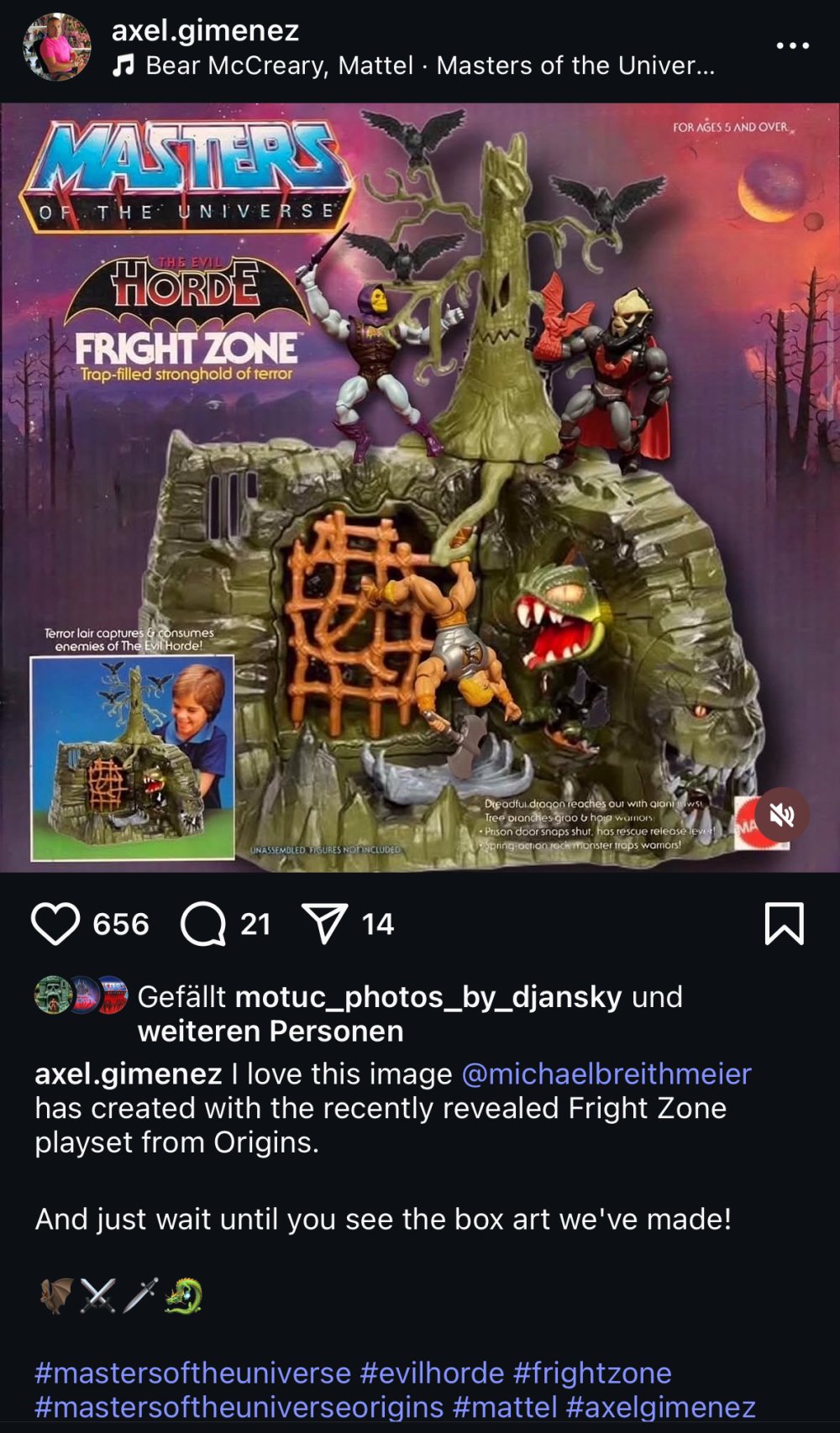This screenshot has width=840, height=1433.
Task: Open the #frightzone hashtag
Action: tap(592, 1373)
